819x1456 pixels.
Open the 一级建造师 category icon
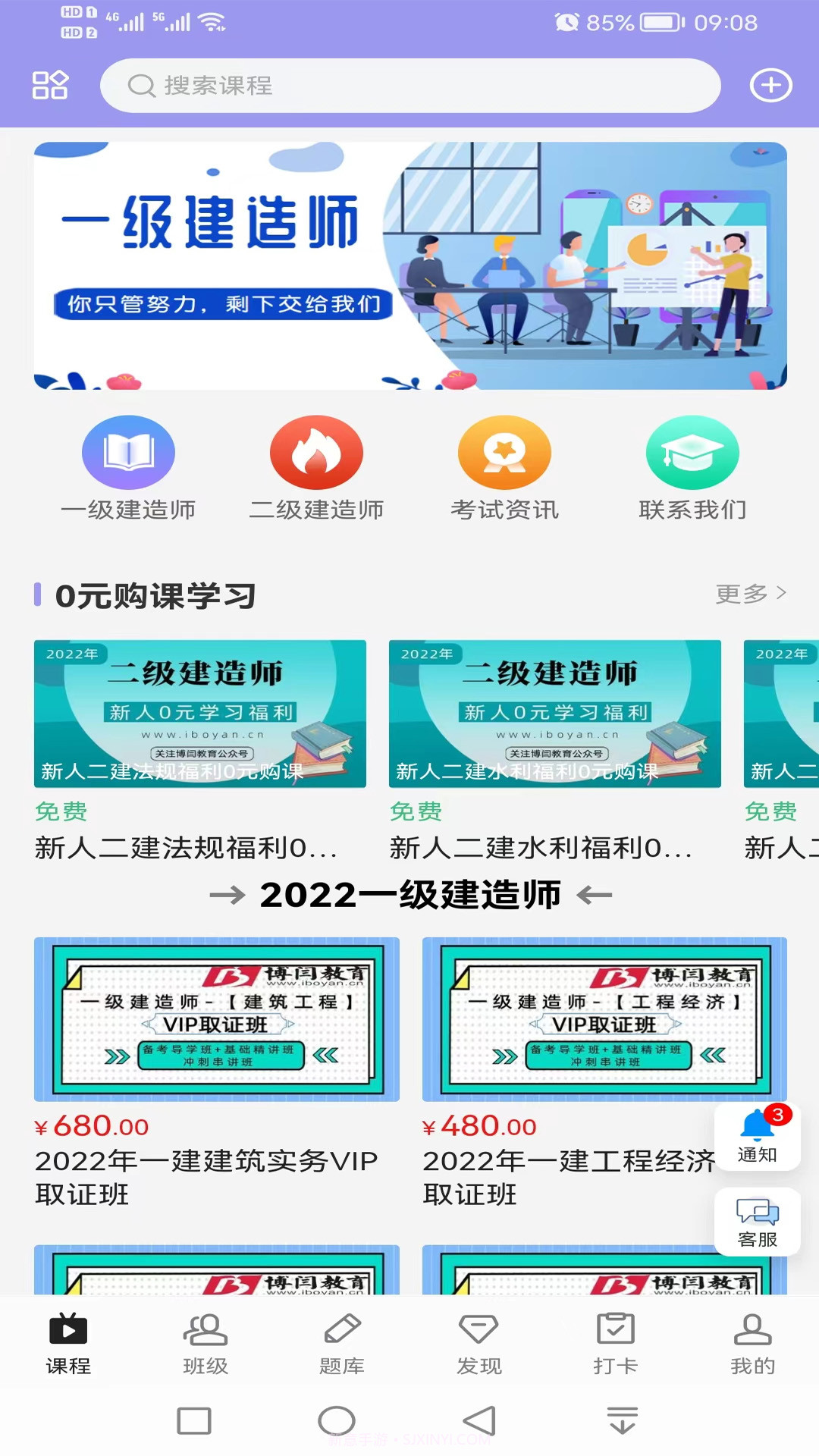click(x=129, y=453)
